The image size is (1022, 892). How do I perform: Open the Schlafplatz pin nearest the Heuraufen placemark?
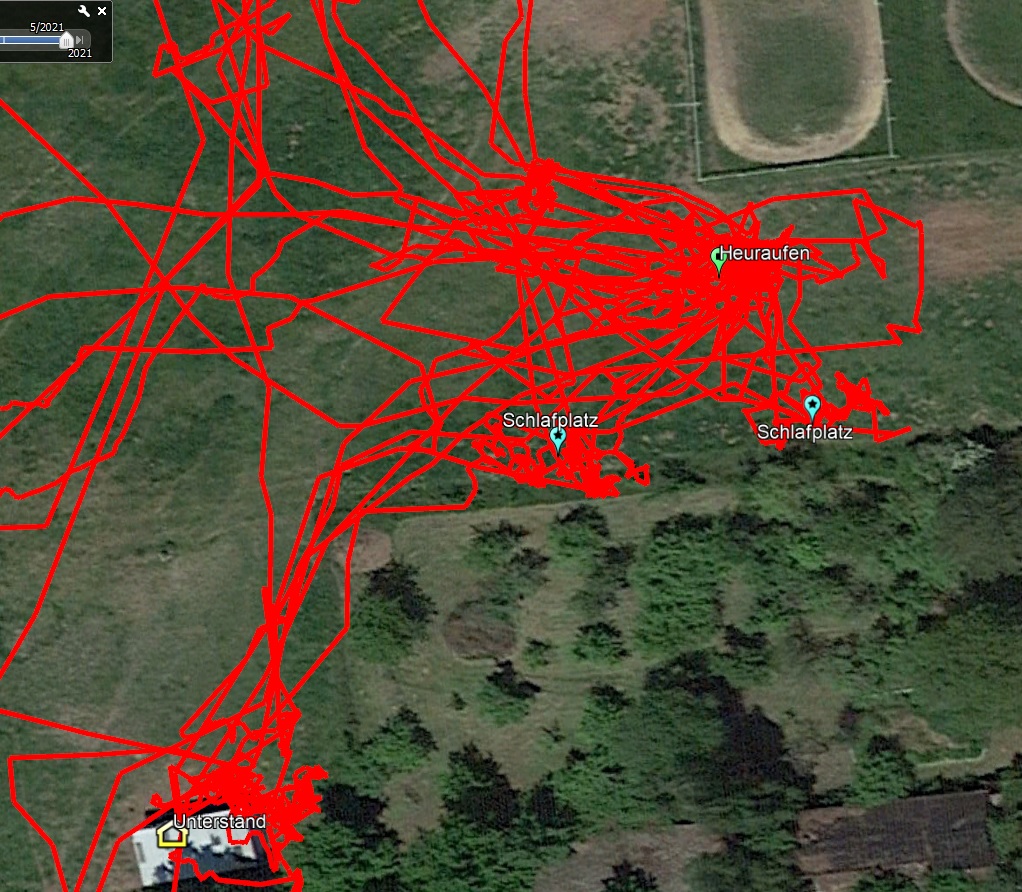coord(812,407)
